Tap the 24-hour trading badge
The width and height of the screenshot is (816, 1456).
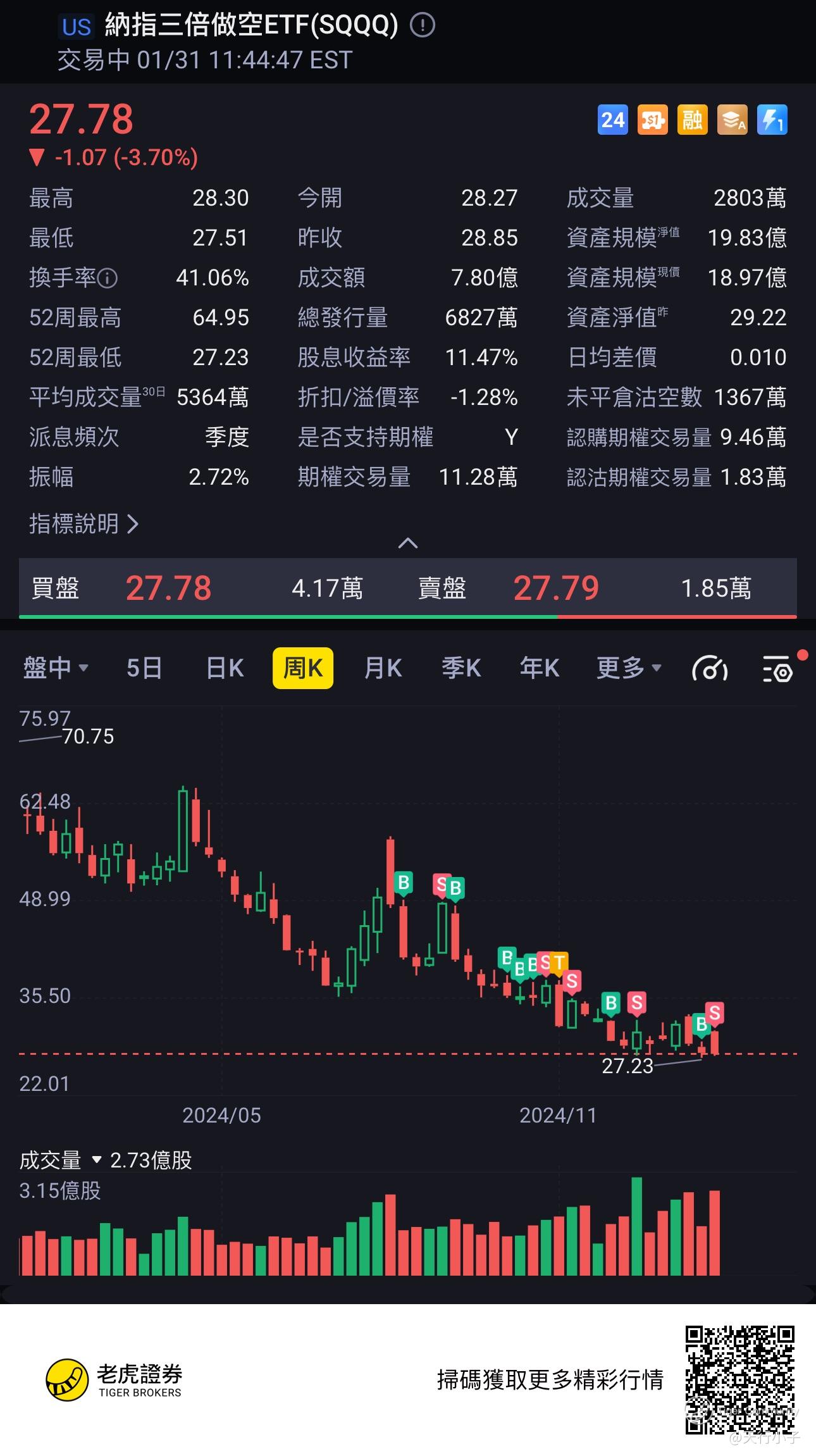(613, 120)
